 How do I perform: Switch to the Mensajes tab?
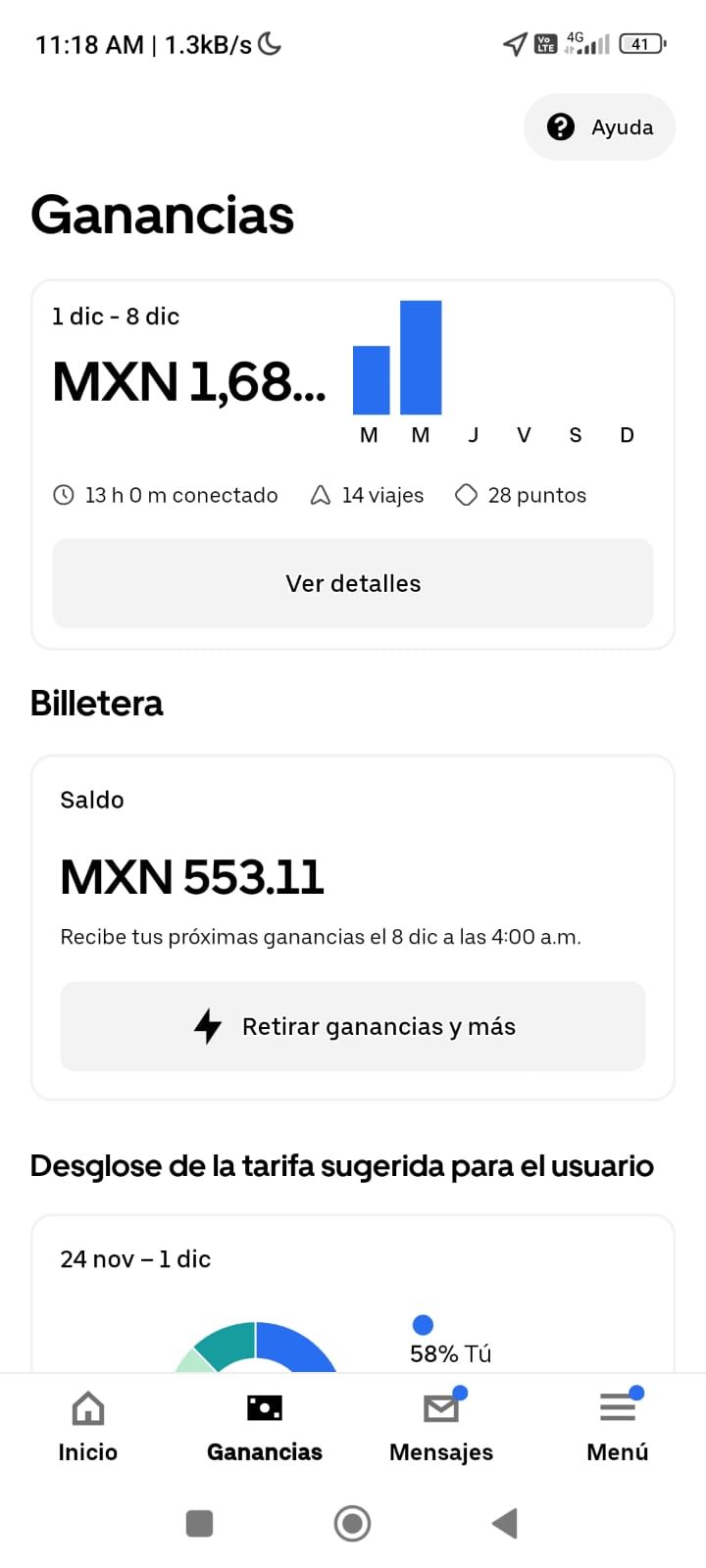point(441,1426)
